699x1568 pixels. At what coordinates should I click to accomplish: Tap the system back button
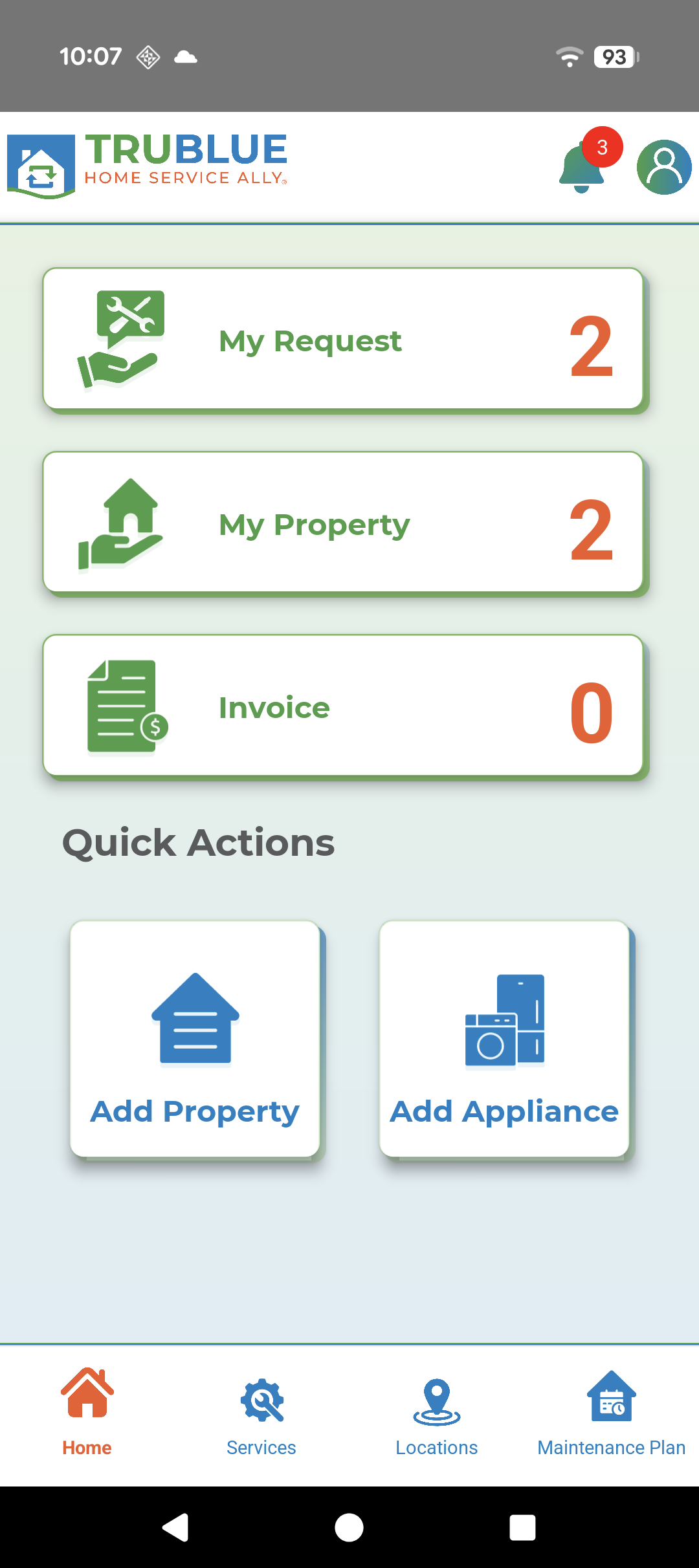[x=175, y=1528]
